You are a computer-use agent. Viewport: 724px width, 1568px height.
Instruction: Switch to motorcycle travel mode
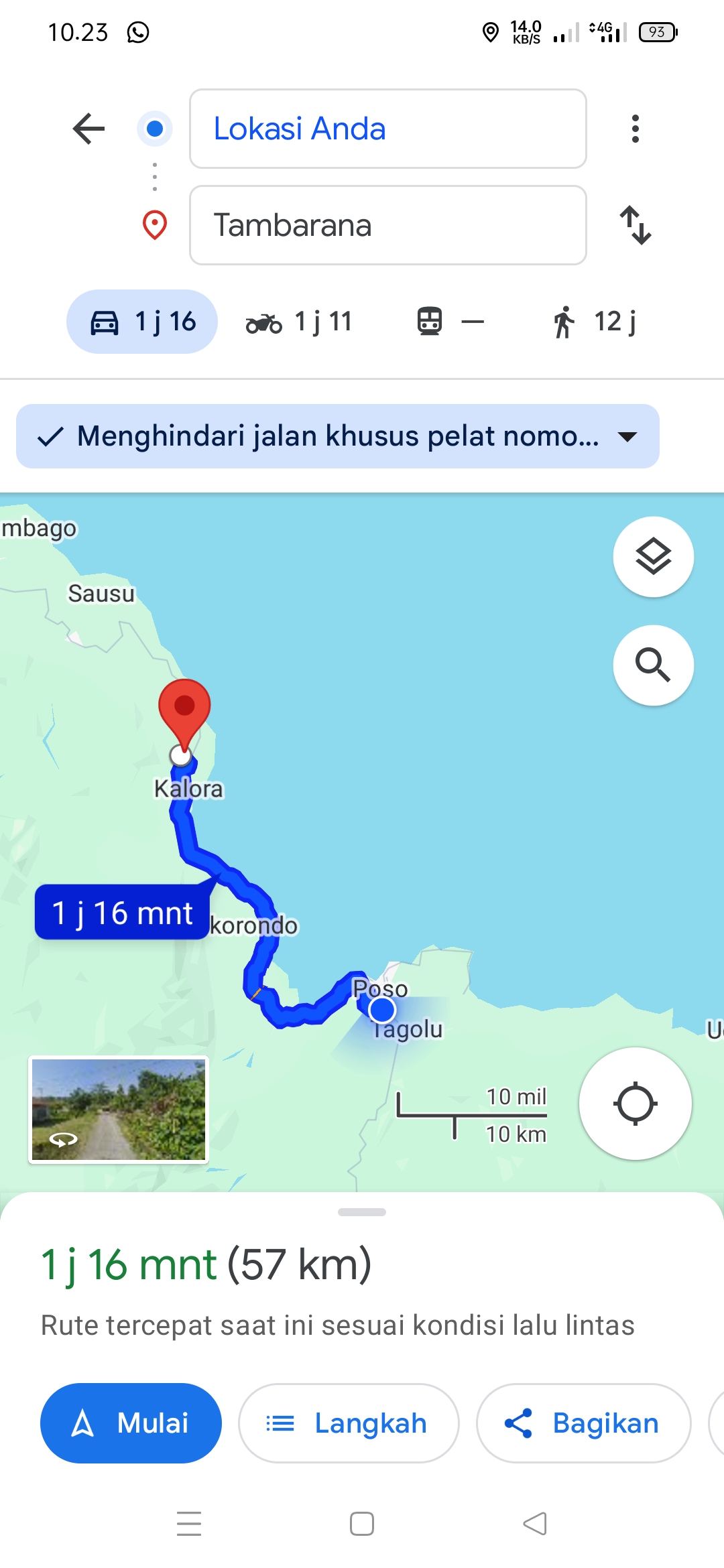(299, 322)
